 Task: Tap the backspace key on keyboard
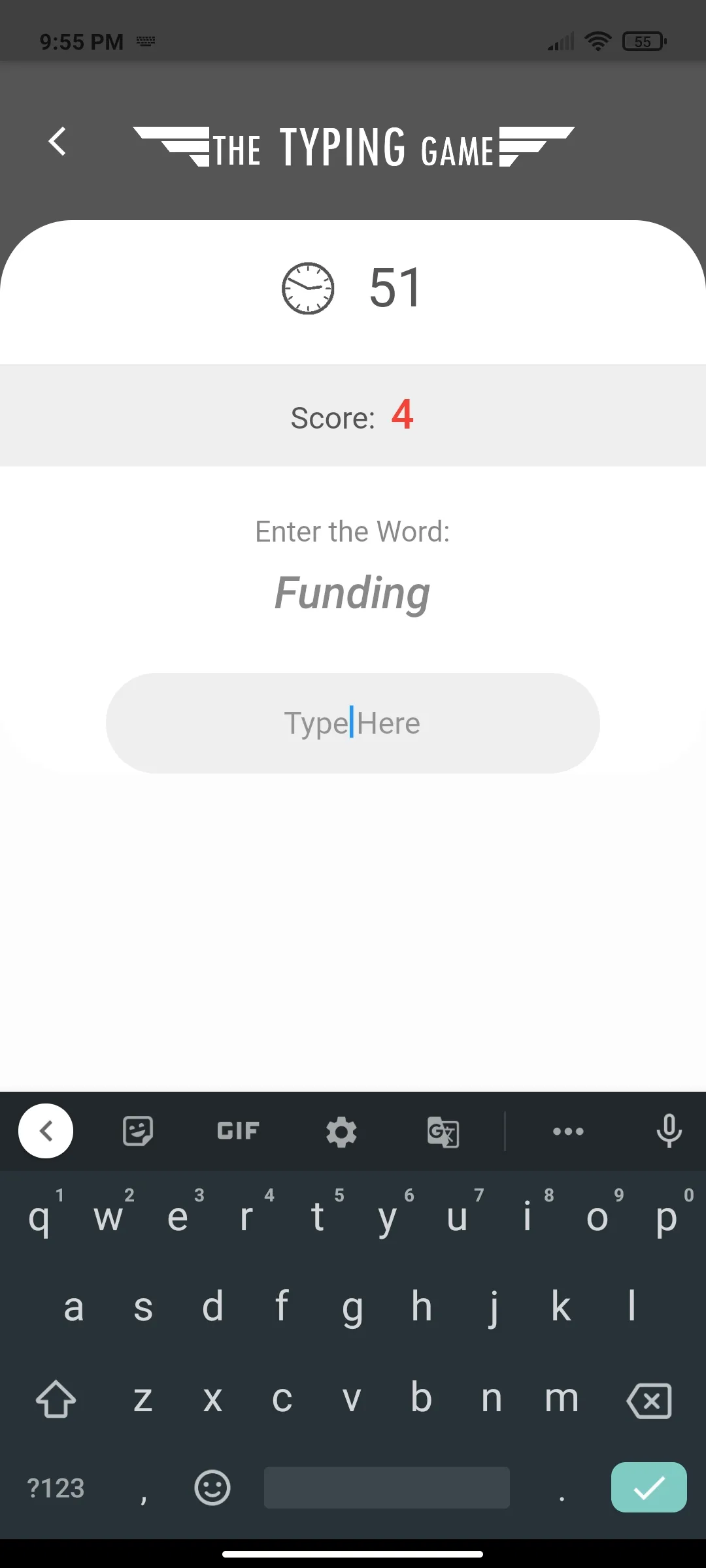(x=648, y=1400)
